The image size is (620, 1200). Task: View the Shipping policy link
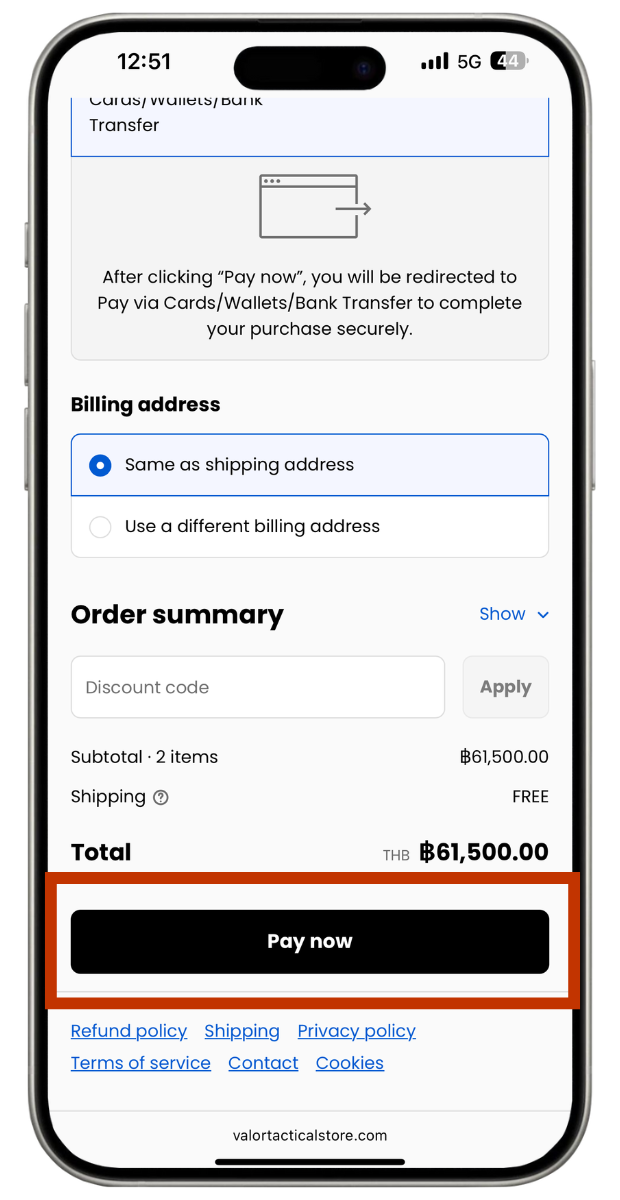pyautogui.click(x=242, y=1031)
